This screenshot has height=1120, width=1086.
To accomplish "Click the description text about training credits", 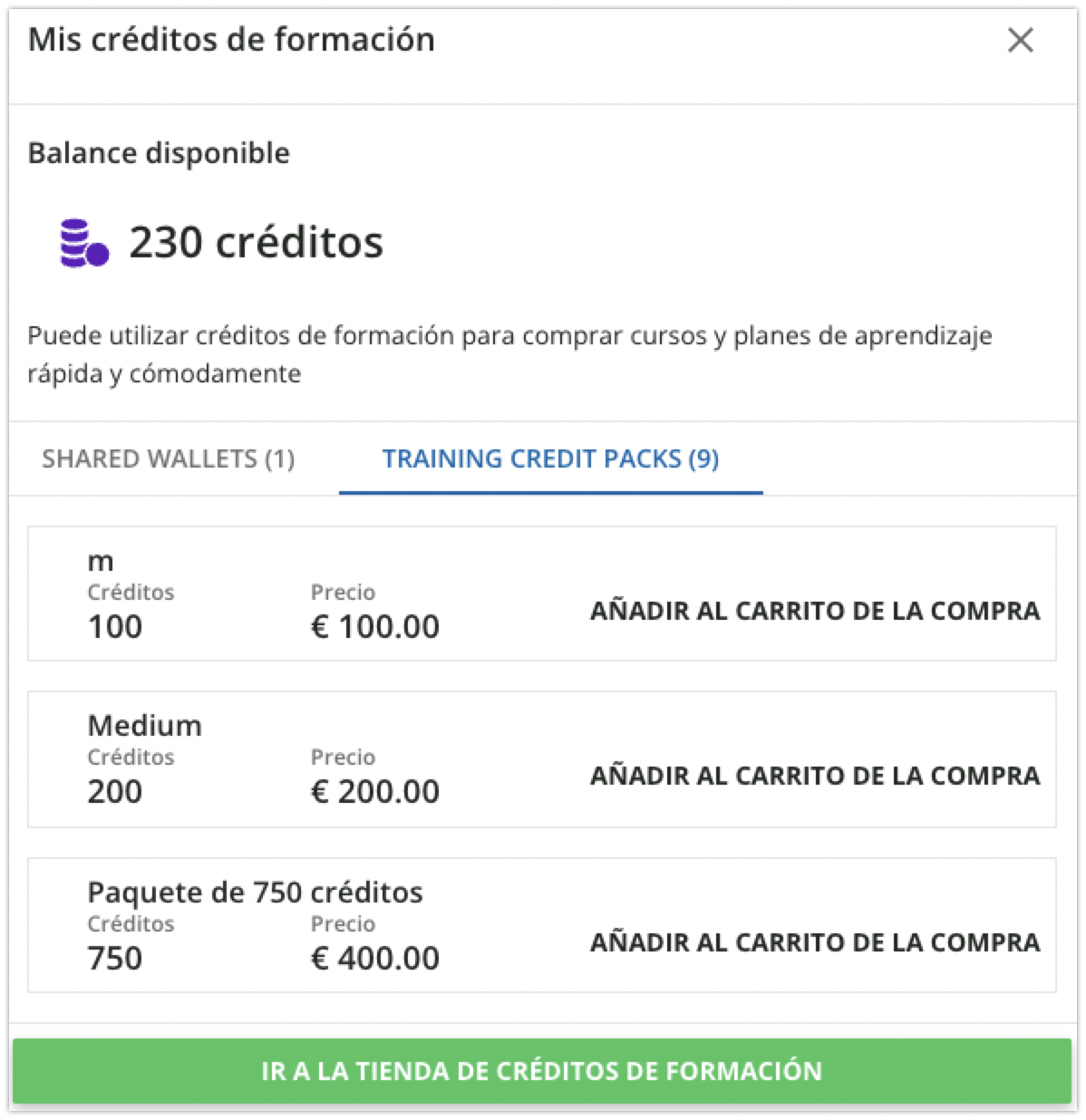I will click(x=510, y=352).
